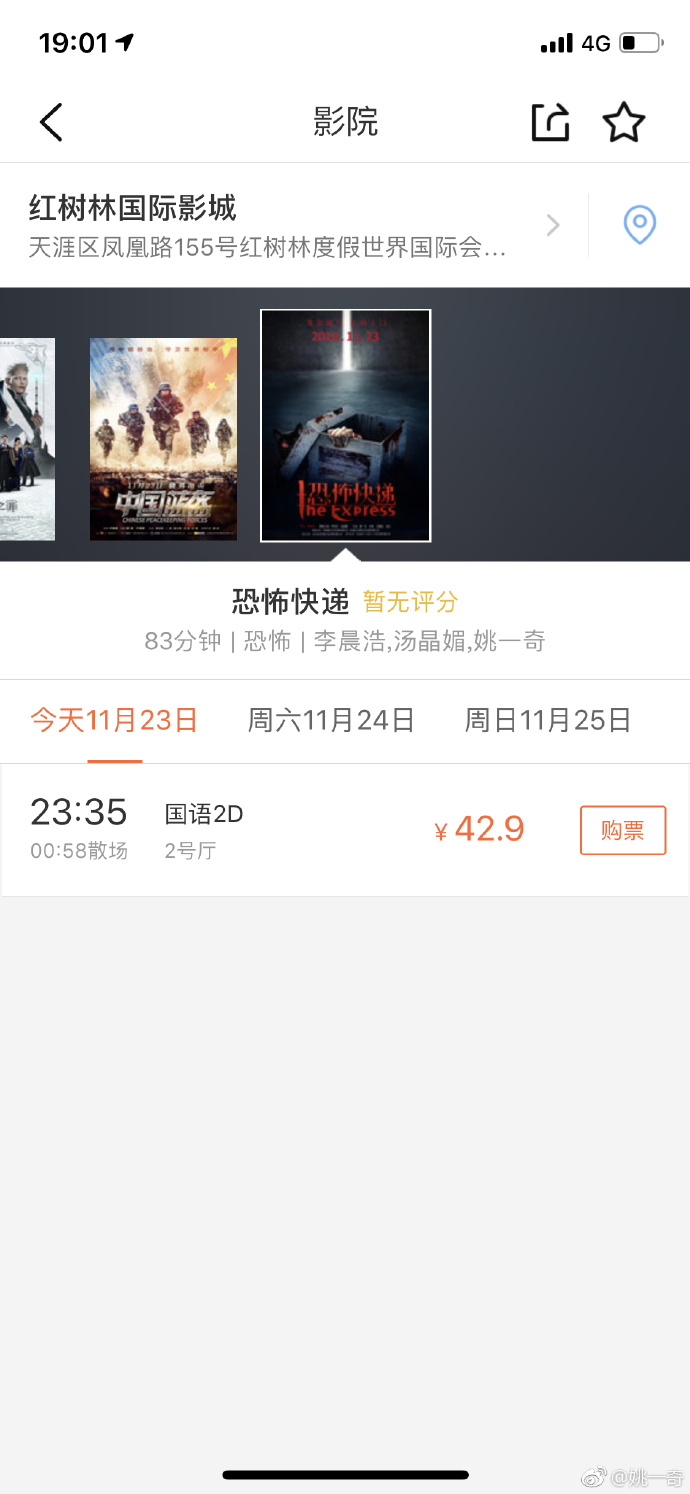The width and height of the screenshot is (690, 1494).
Task: Select the partially visible leftmost movie poster
Action: pyautogui.click(x=26, y=439)
